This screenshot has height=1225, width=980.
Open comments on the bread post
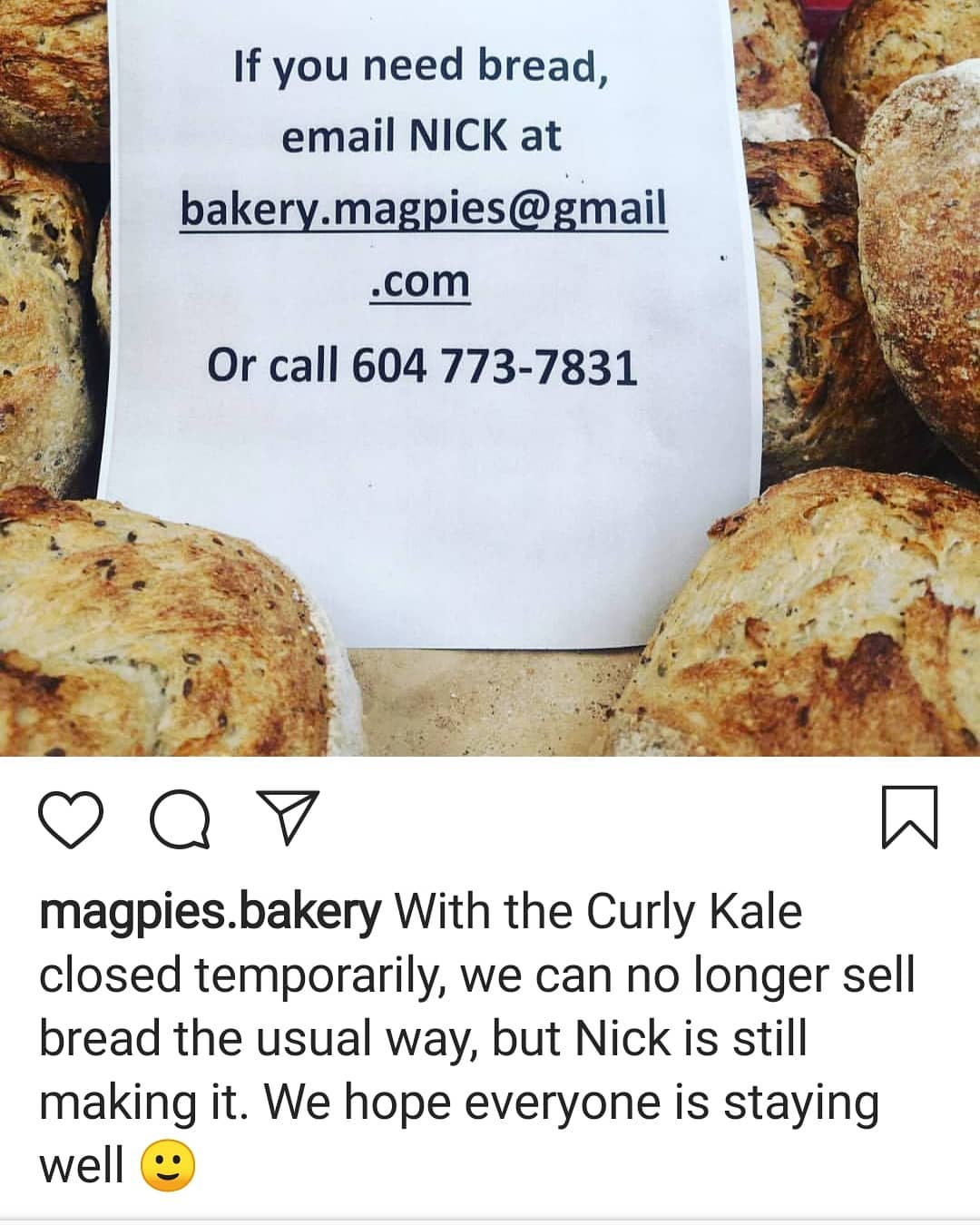pyautogui.click(x=180, y=819)
